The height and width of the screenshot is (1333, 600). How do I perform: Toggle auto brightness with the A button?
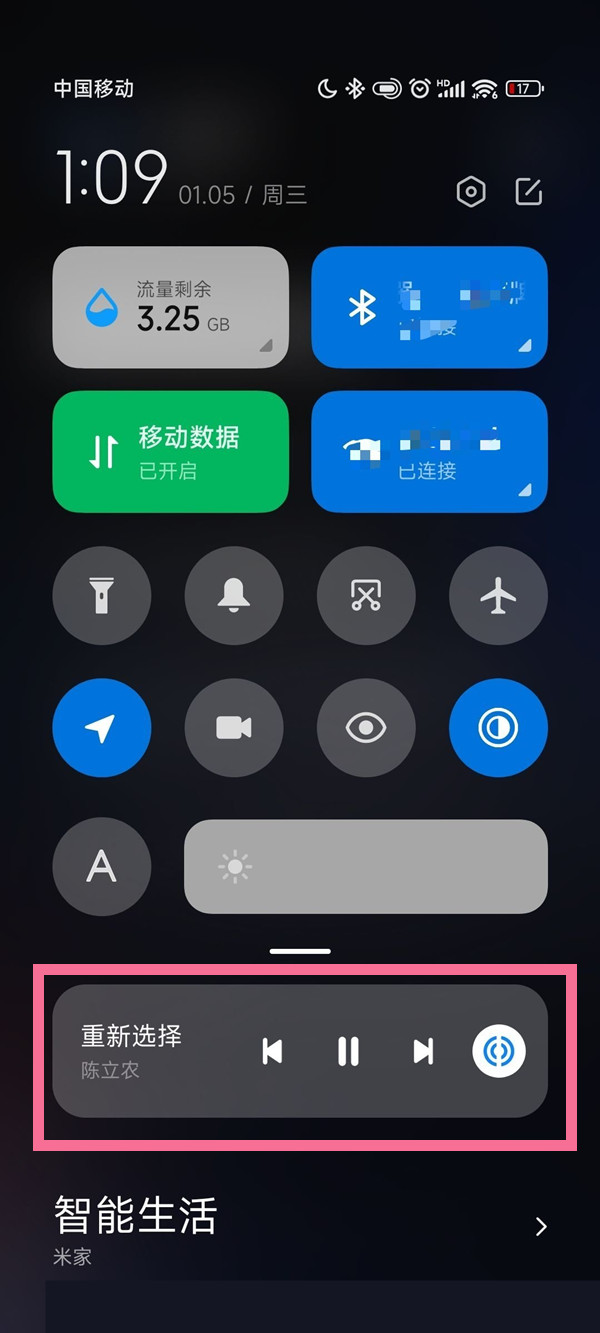102,866
